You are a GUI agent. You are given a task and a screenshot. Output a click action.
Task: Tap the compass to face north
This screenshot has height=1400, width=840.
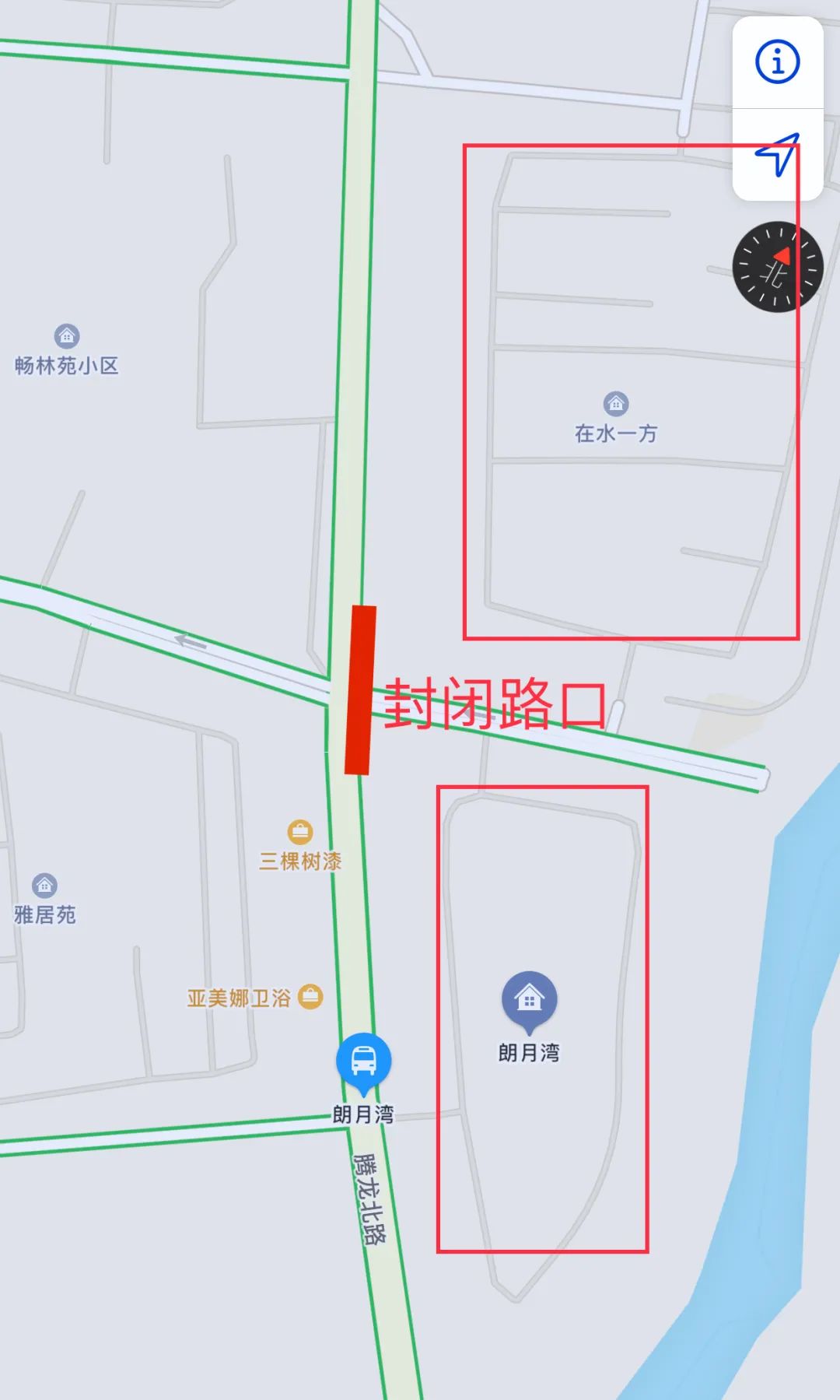[x=777, y=267]
